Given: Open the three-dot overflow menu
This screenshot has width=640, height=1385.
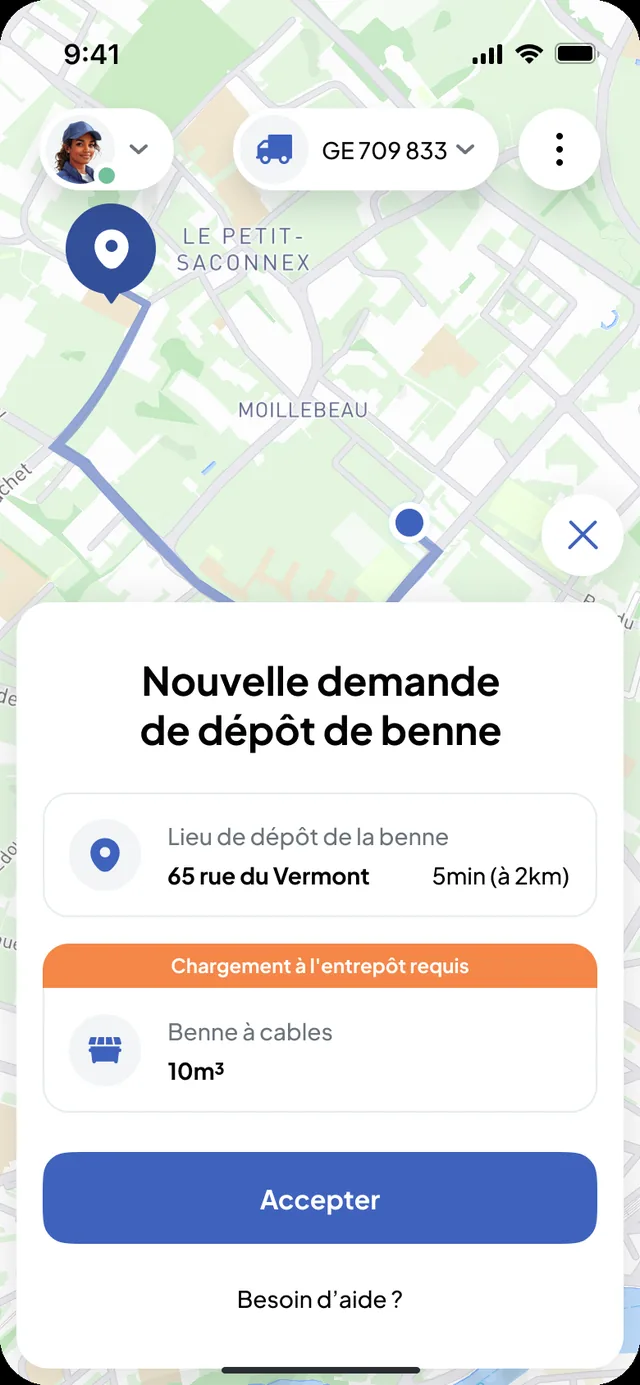Looking at the screenshot, I should (559, 150).
